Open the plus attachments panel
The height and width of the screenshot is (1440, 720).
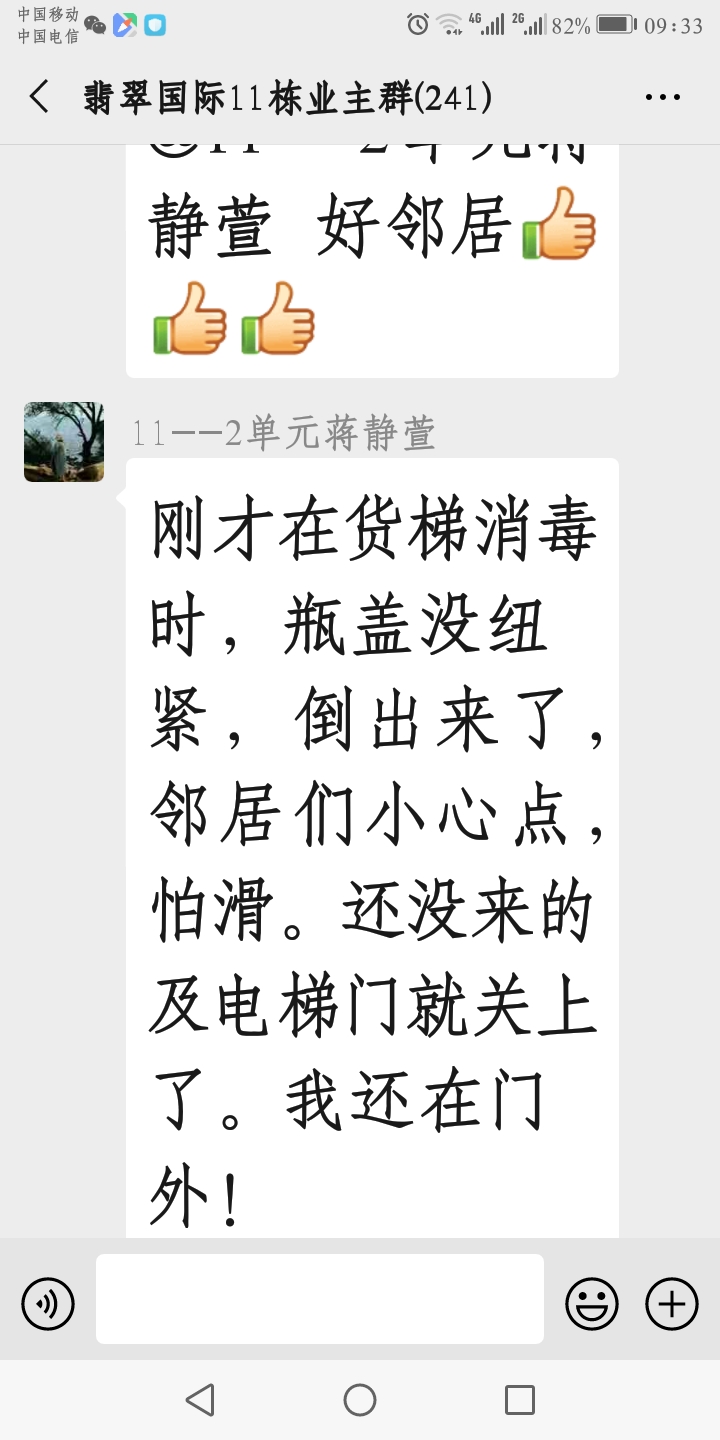tap(672, 1303)
